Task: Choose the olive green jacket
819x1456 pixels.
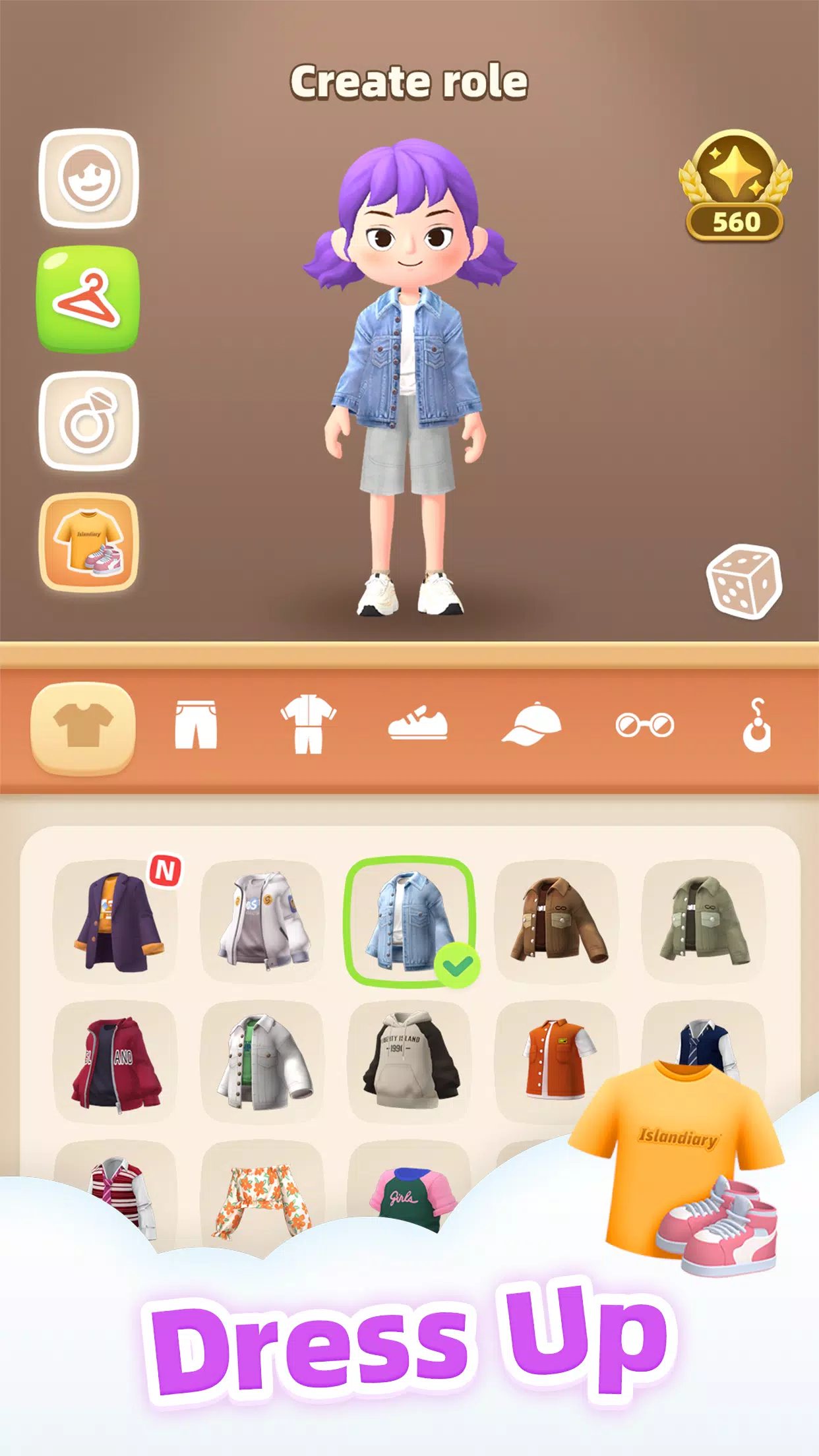Action: [x=704, y=921]
